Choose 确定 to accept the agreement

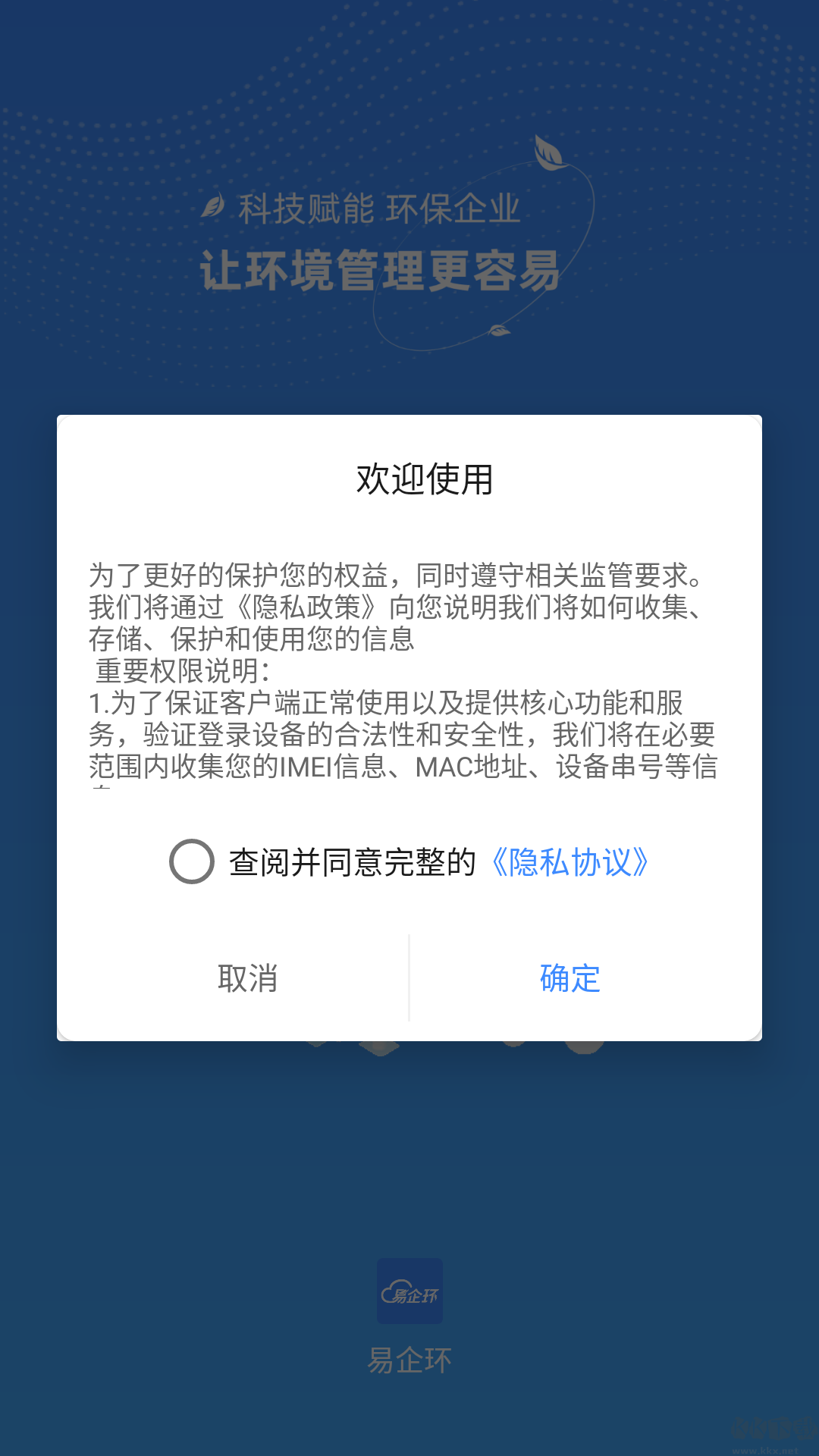point(570,979)
